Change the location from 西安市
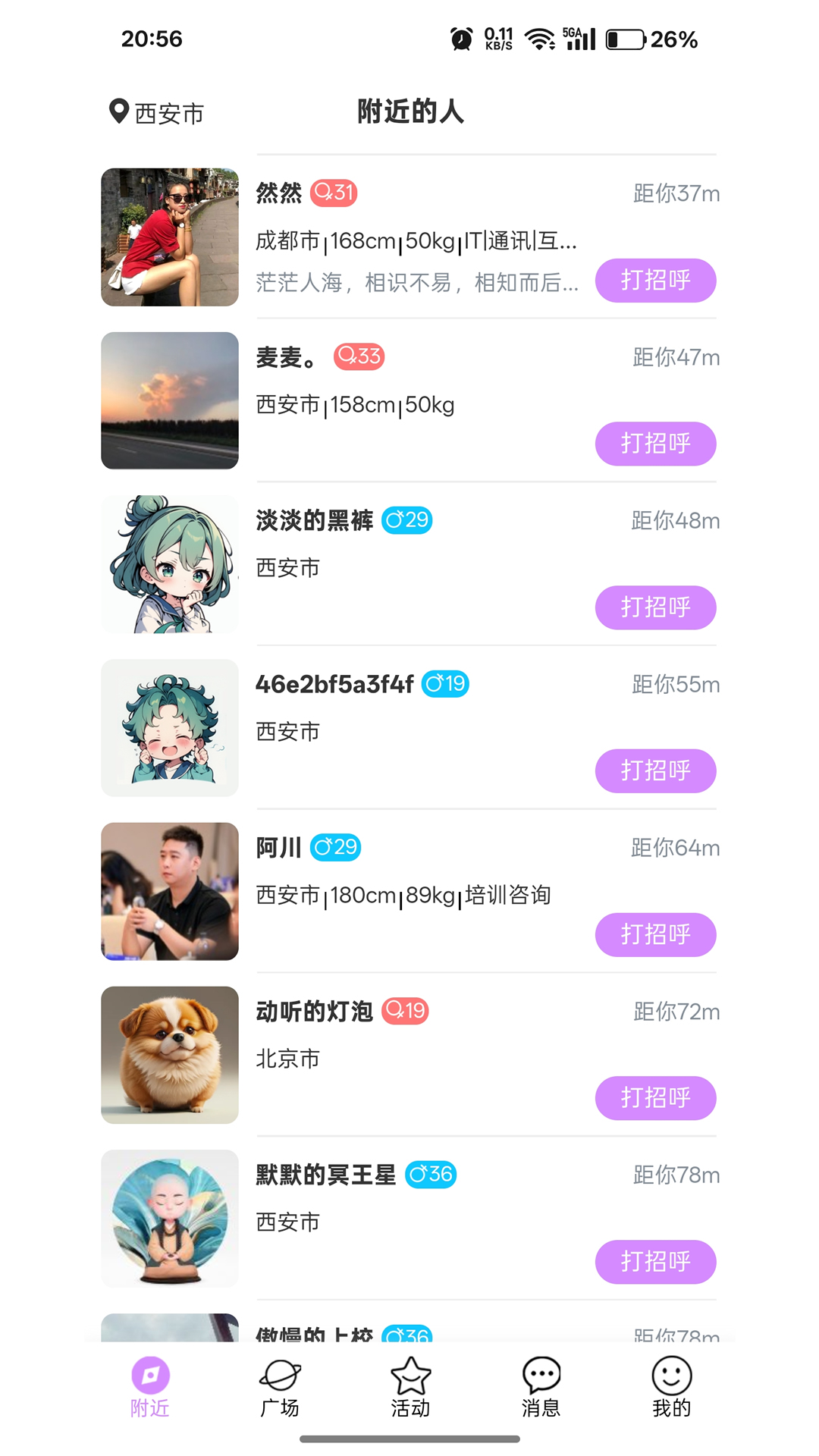The height and width of the screenshot is (1456, 819). point(158,113)
